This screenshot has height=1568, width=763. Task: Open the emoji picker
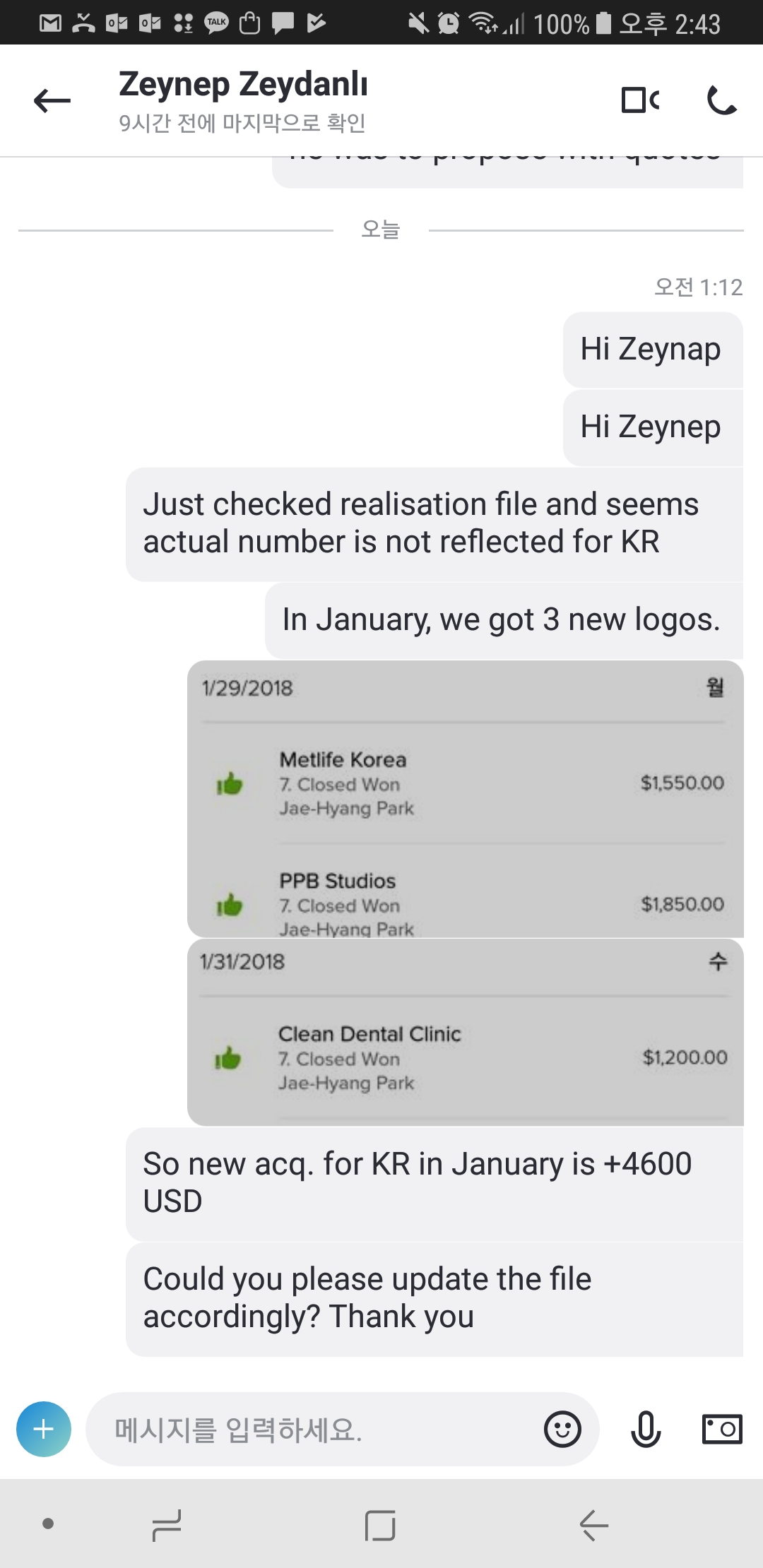pyautogui.click(x=562, y=1430)
